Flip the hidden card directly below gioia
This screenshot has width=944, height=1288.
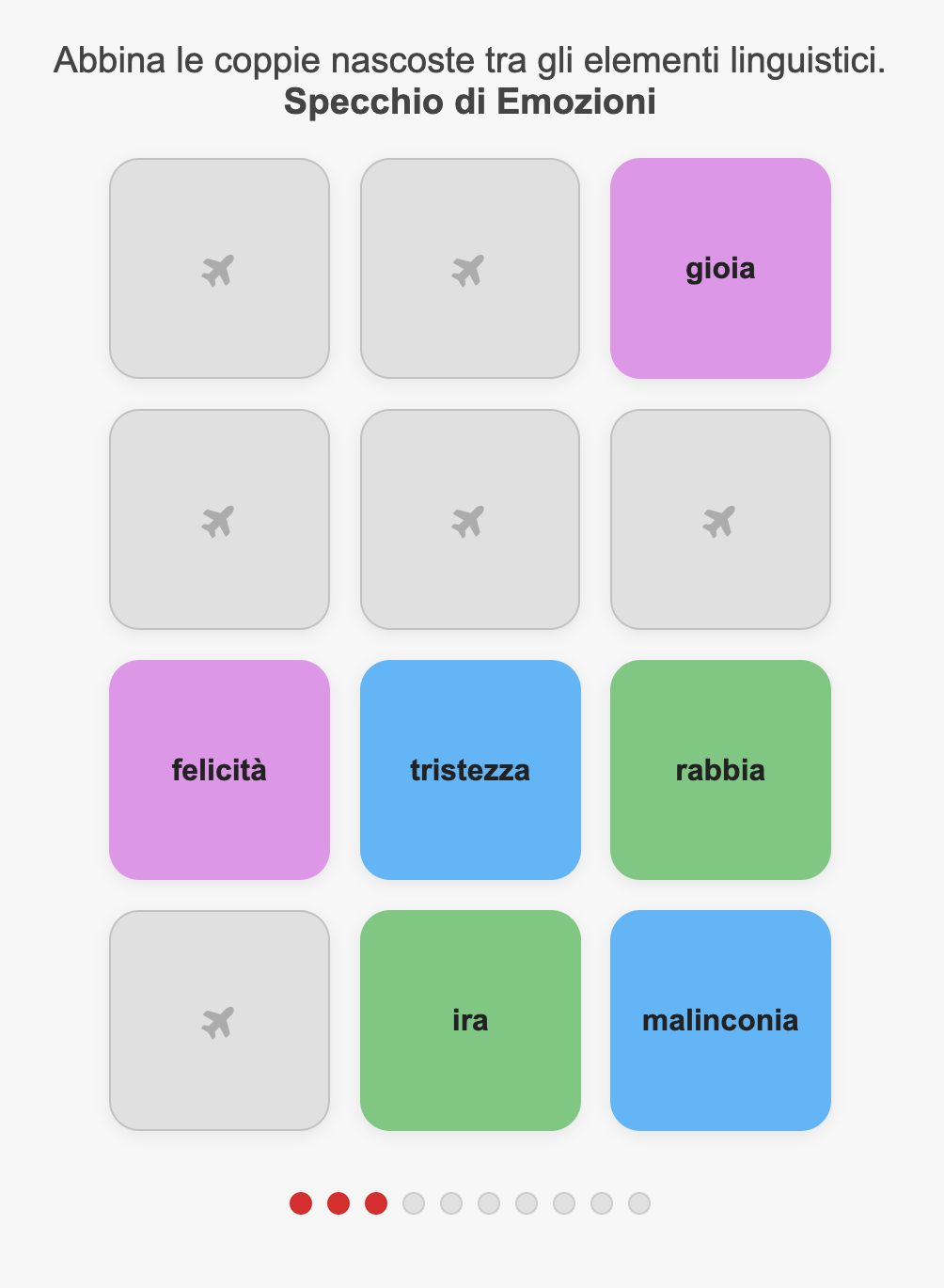pyautogui.click(x=720, y=519)
